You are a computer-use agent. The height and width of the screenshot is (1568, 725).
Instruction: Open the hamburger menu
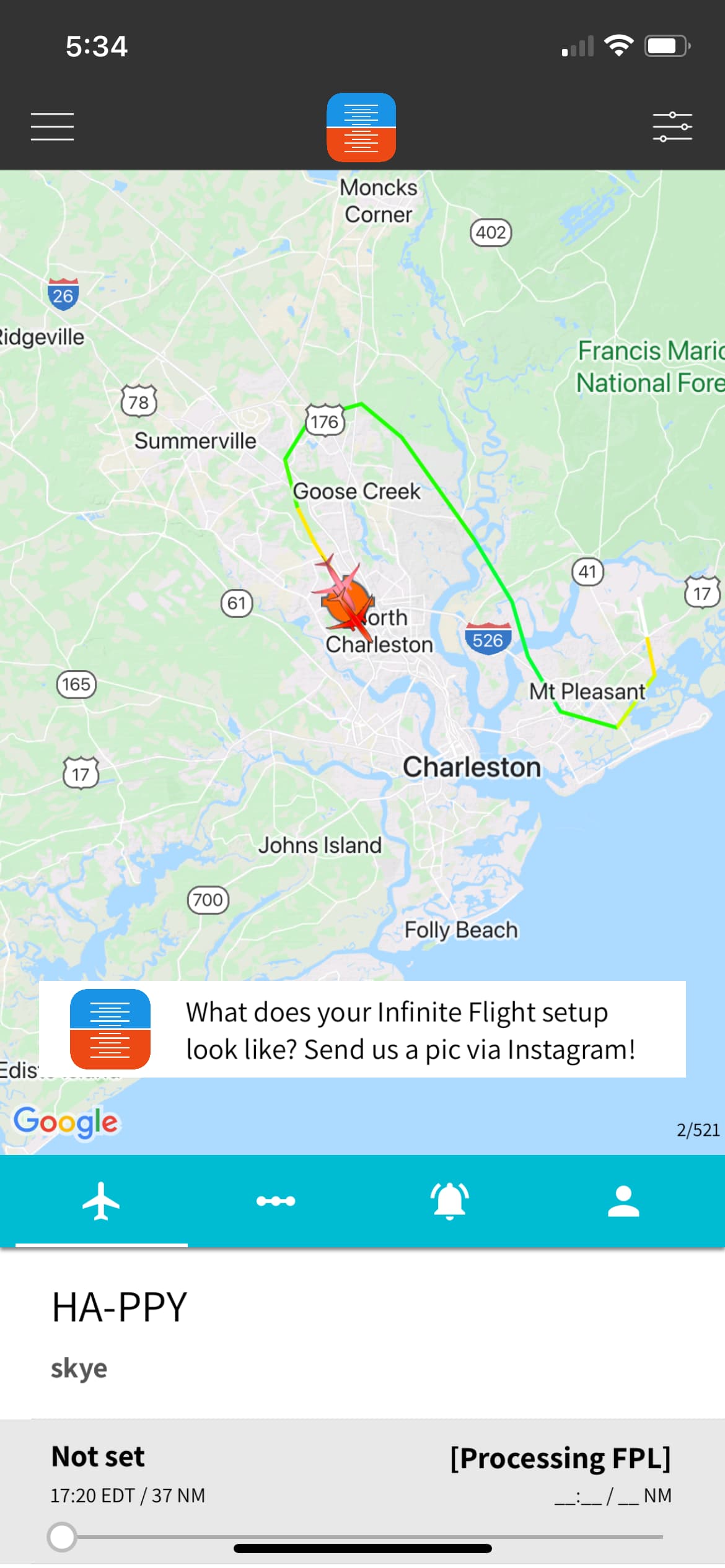click(52, 127)
